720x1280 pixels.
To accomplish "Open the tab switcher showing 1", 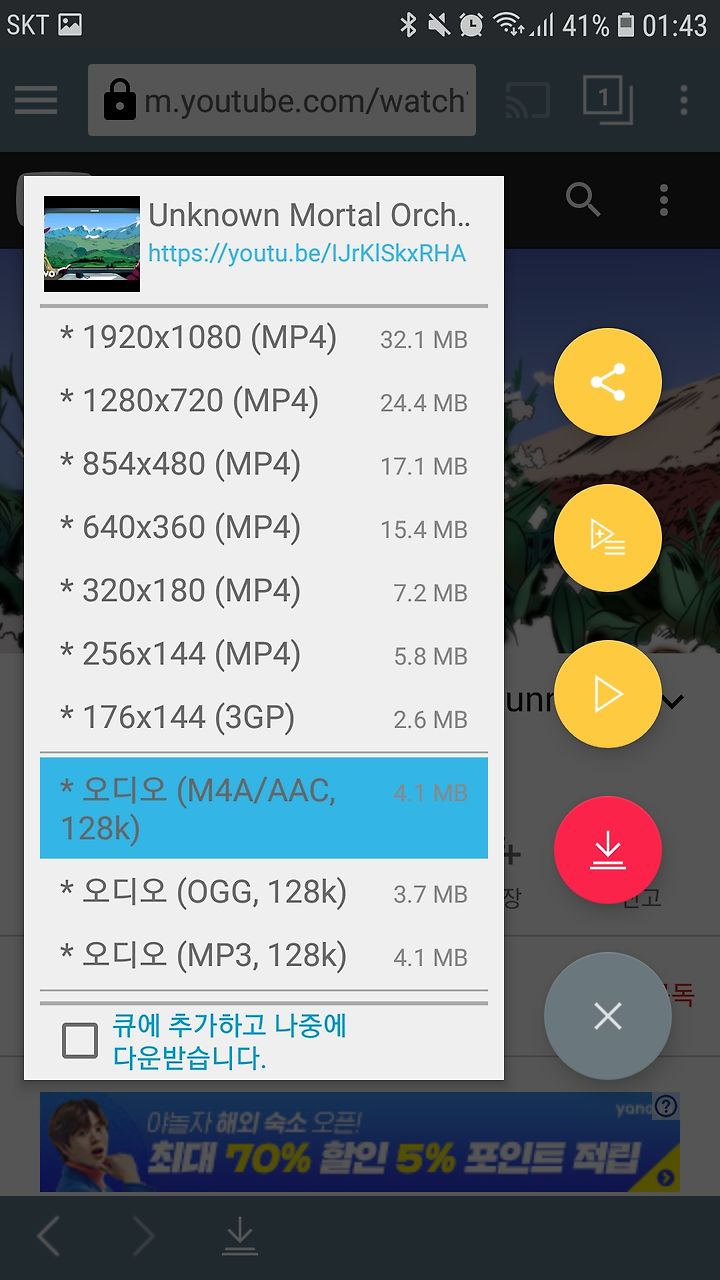I will point(607,100).
